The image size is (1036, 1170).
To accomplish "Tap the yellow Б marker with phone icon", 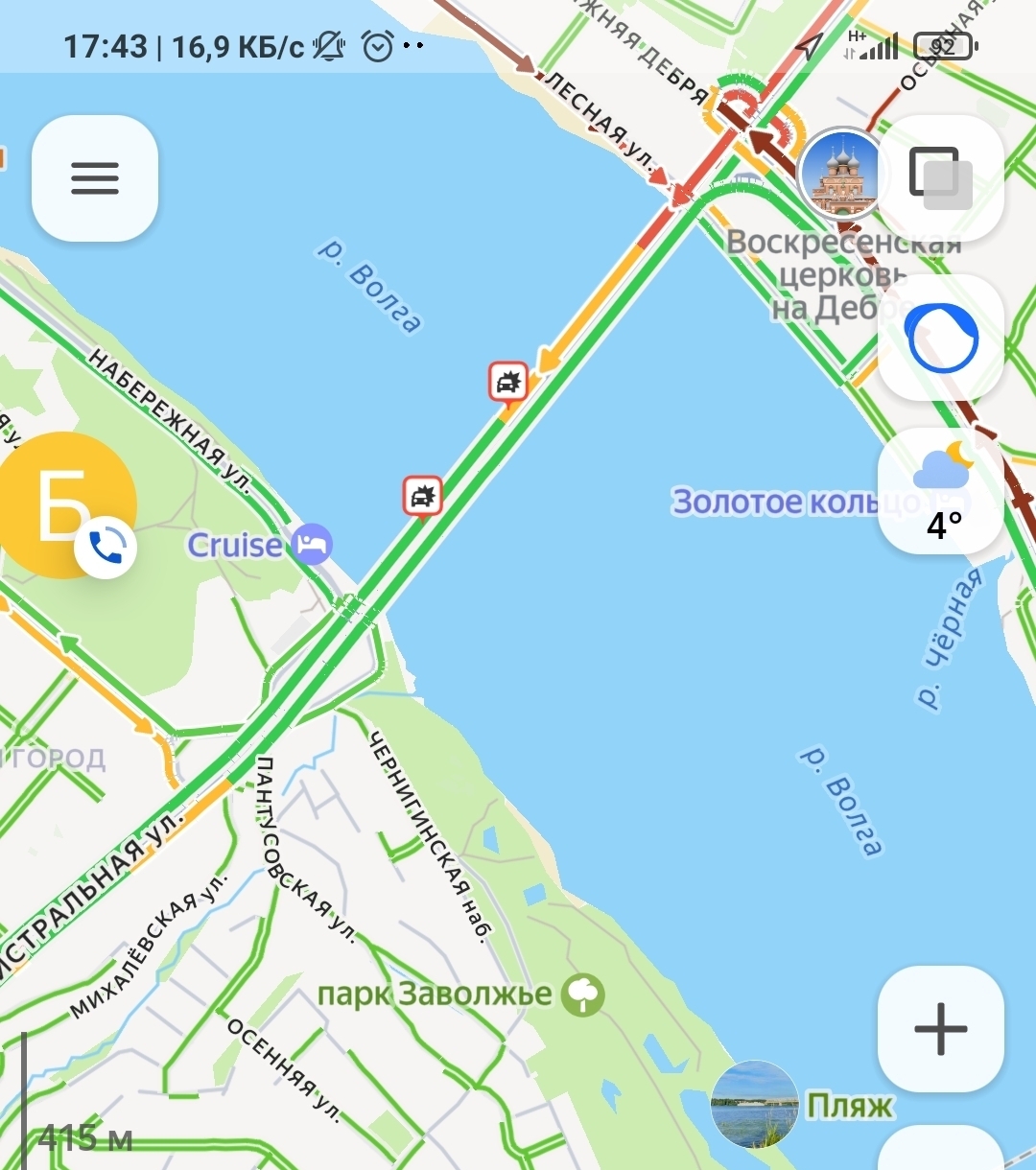I will tap(65, 505).
